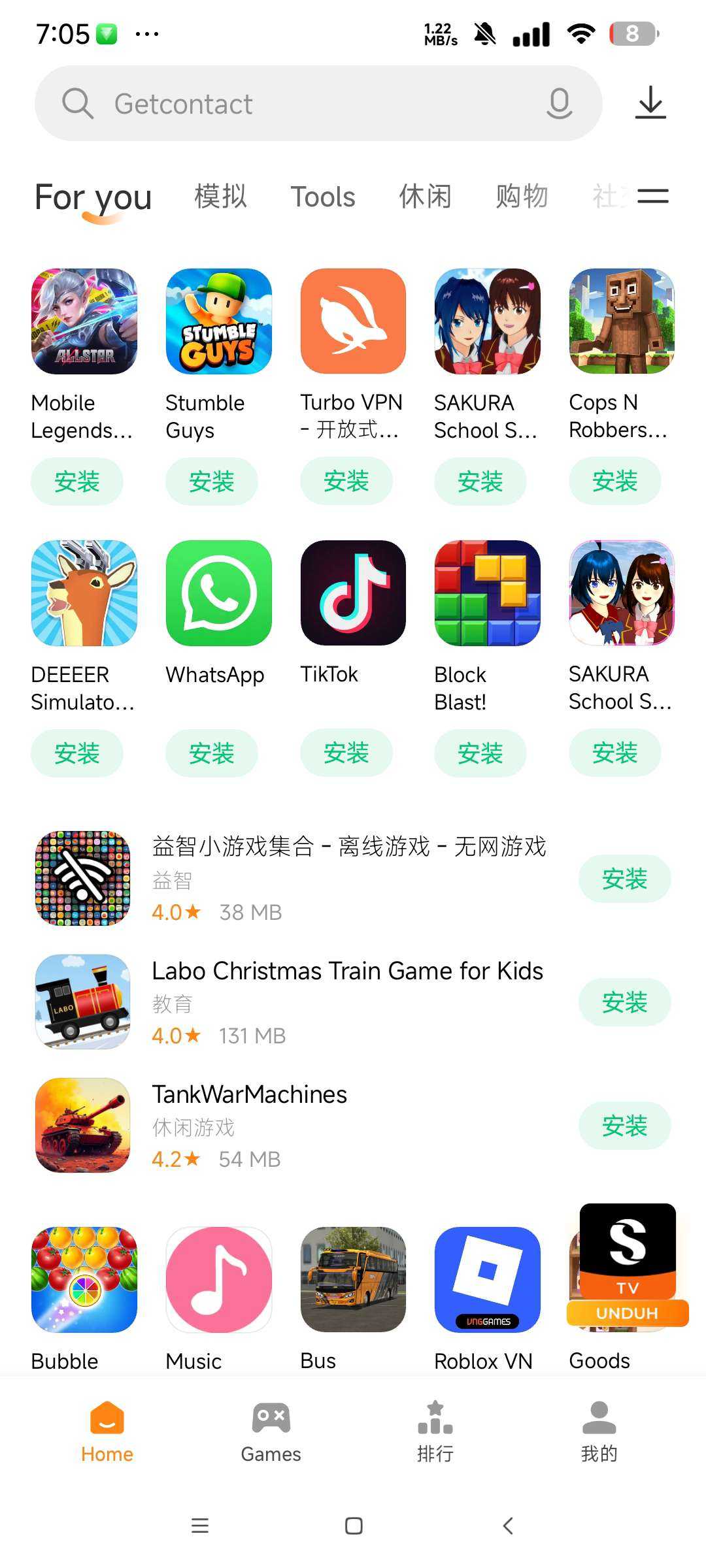Install Turbo VPN
This screenshot has width=706, height=1568.
click(x=346, y=482)
